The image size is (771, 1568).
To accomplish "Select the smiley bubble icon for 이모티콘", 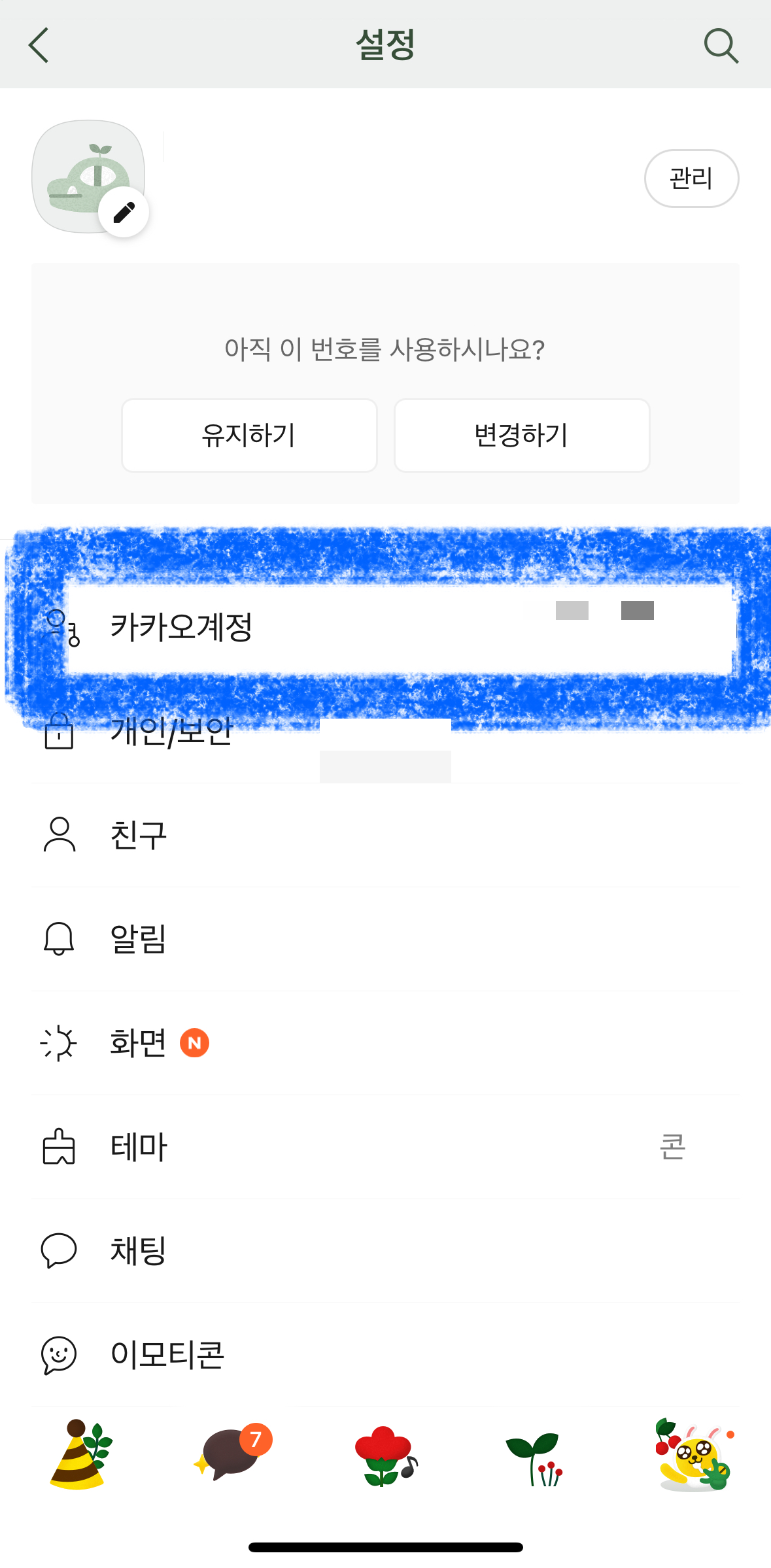I will tap(60, 1355).
